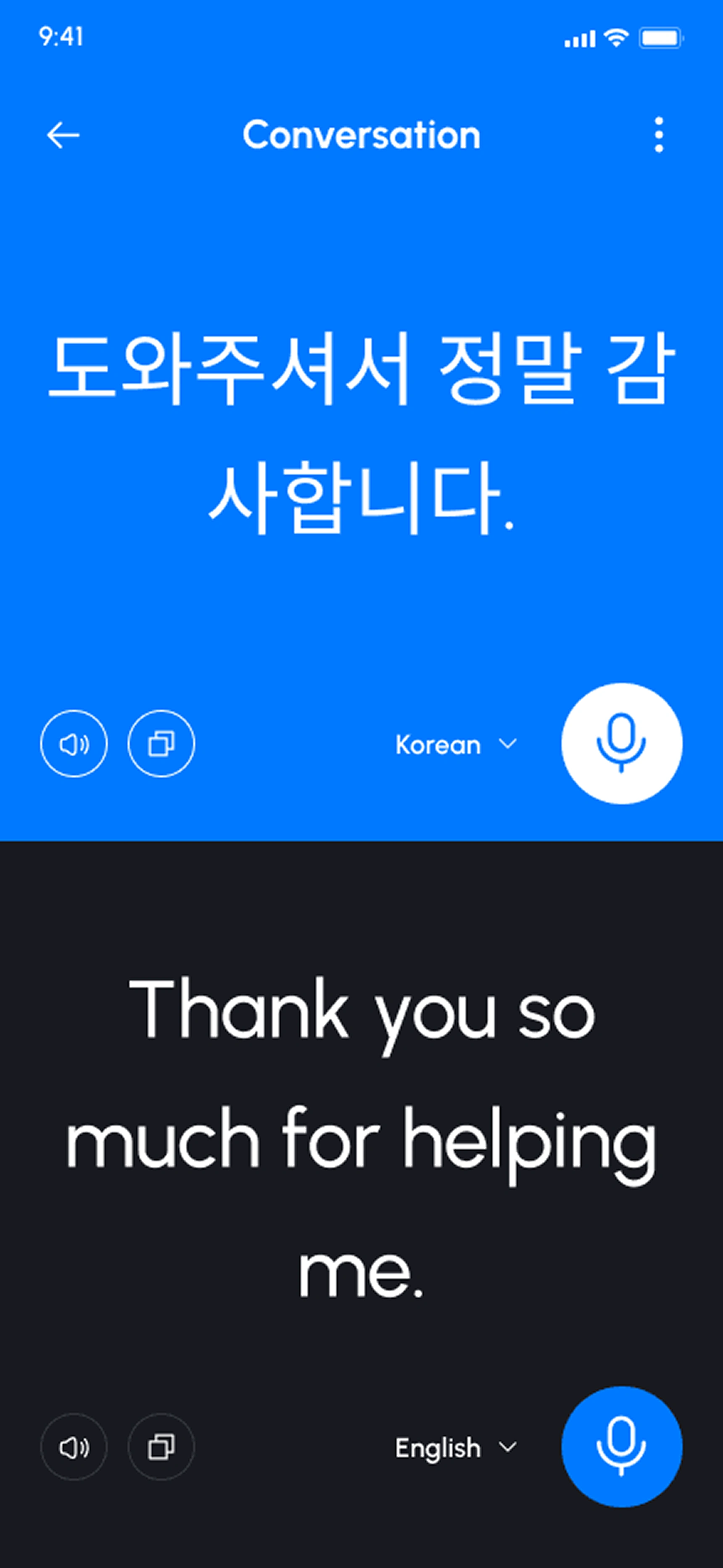Viewport: 723px width, 1568px height.
Task: Play audio of the Korean translation
Action: point(74,743)
